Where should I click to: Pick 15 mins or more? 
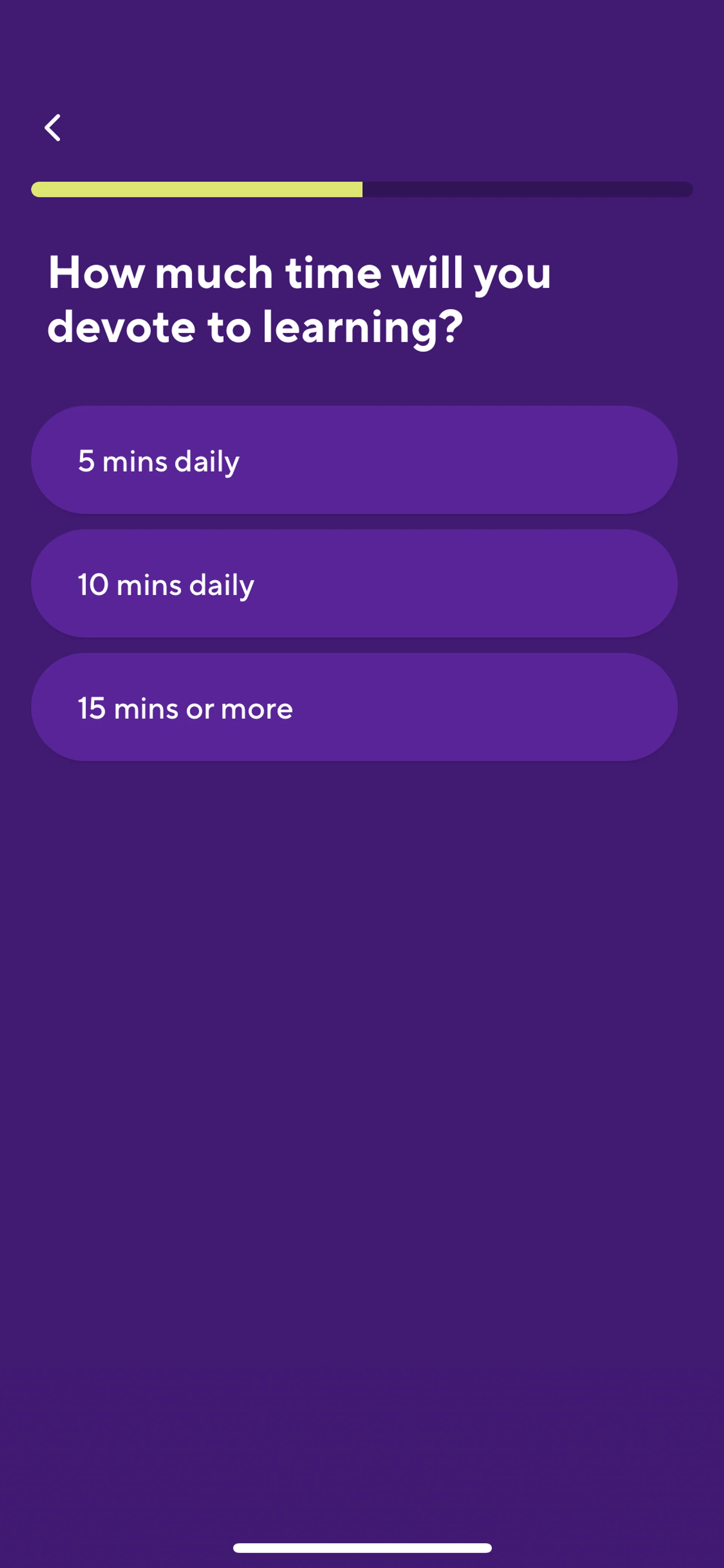354,707
